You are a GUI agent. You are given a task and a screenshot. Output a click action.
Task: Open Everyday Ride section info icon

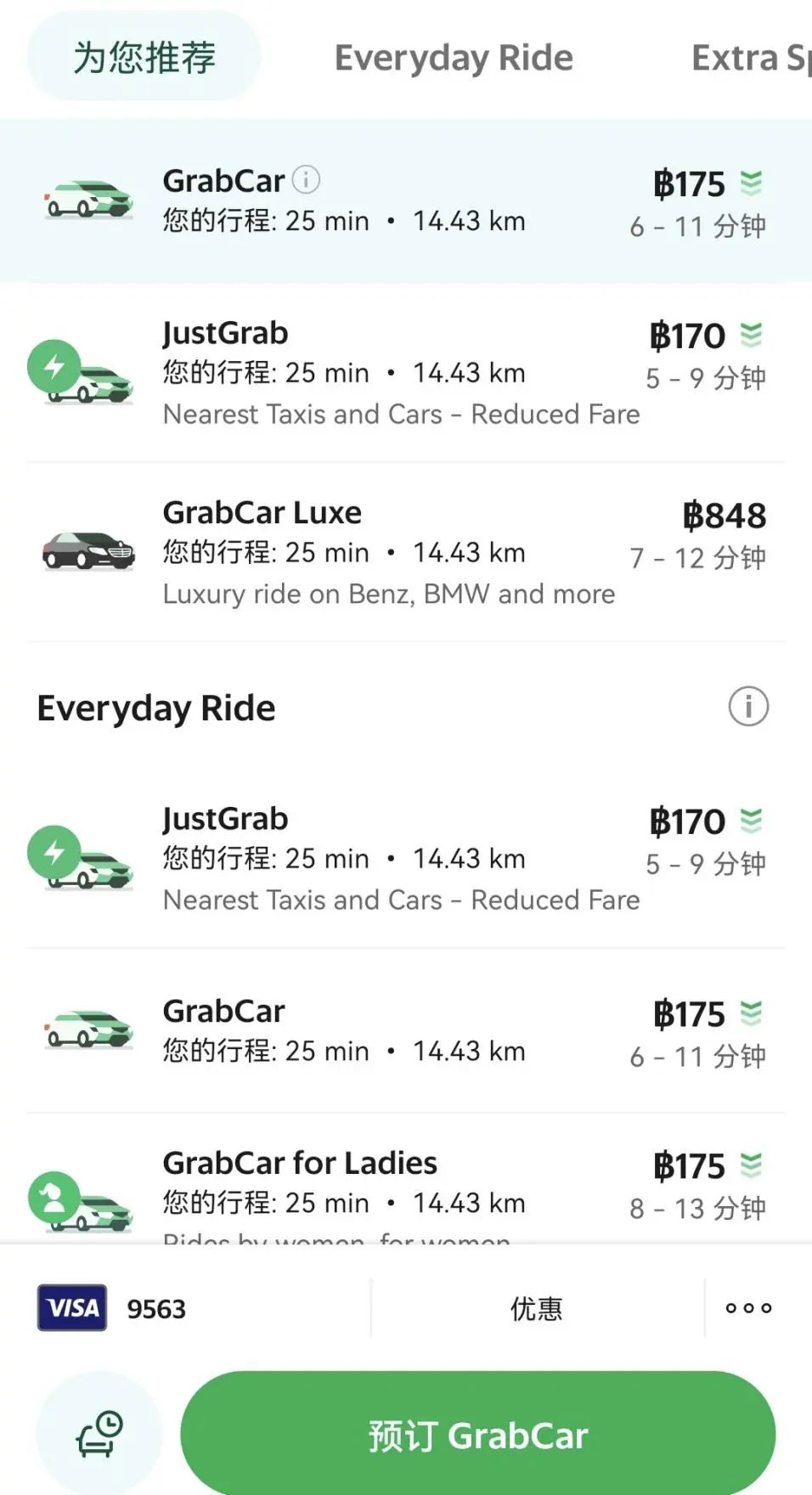point(748,707)
